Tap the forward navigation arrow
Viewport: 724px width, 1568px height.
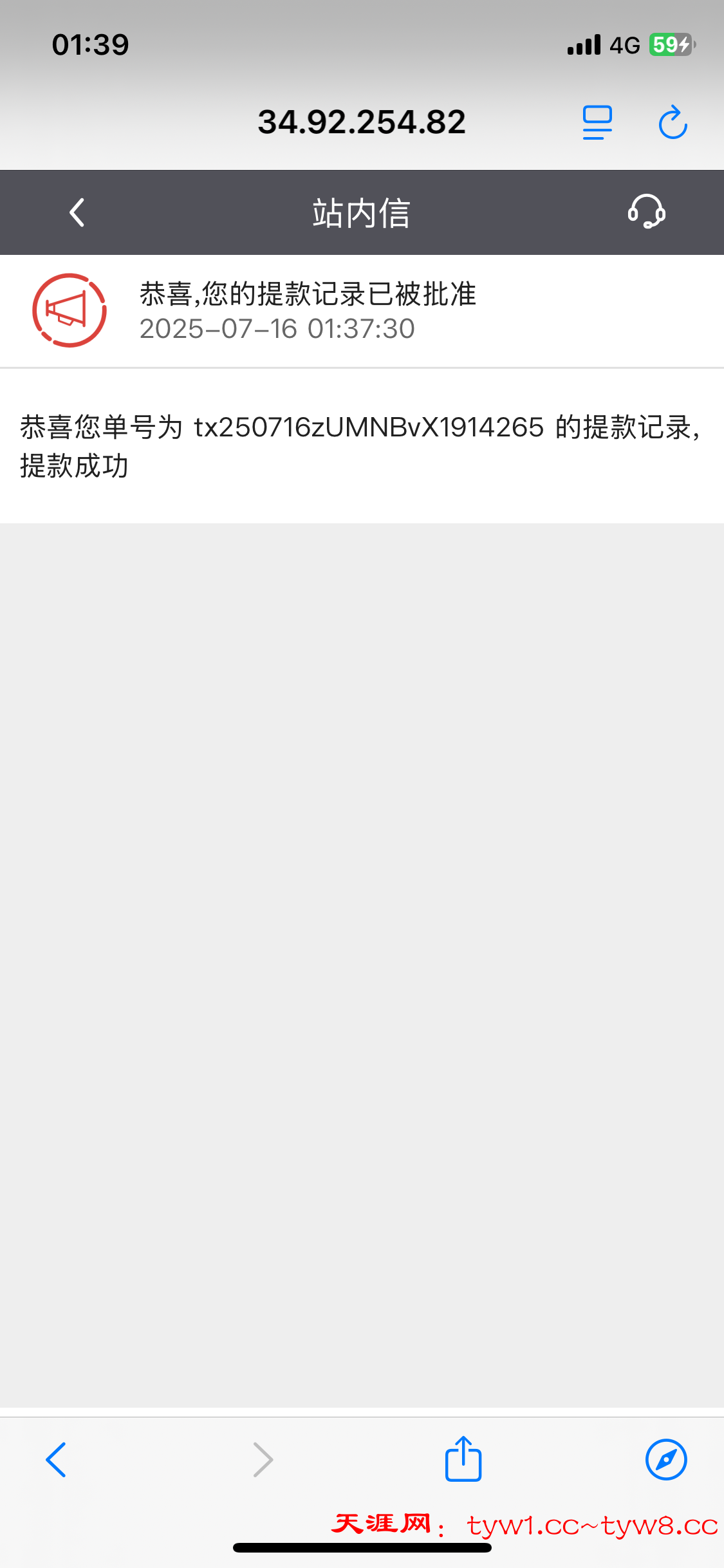click(x=261, y=1459)
